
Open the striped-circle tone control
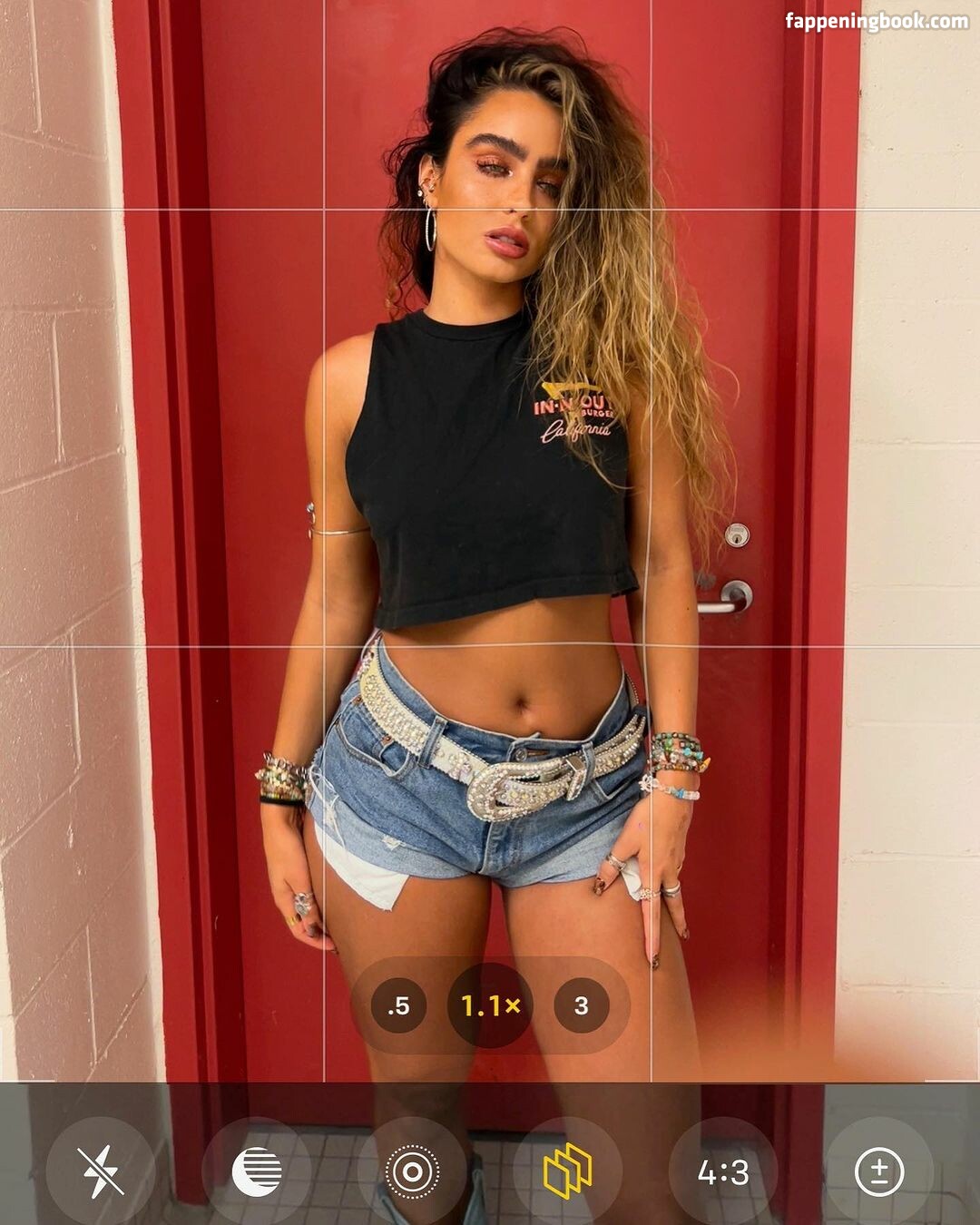pos(257,1171)
